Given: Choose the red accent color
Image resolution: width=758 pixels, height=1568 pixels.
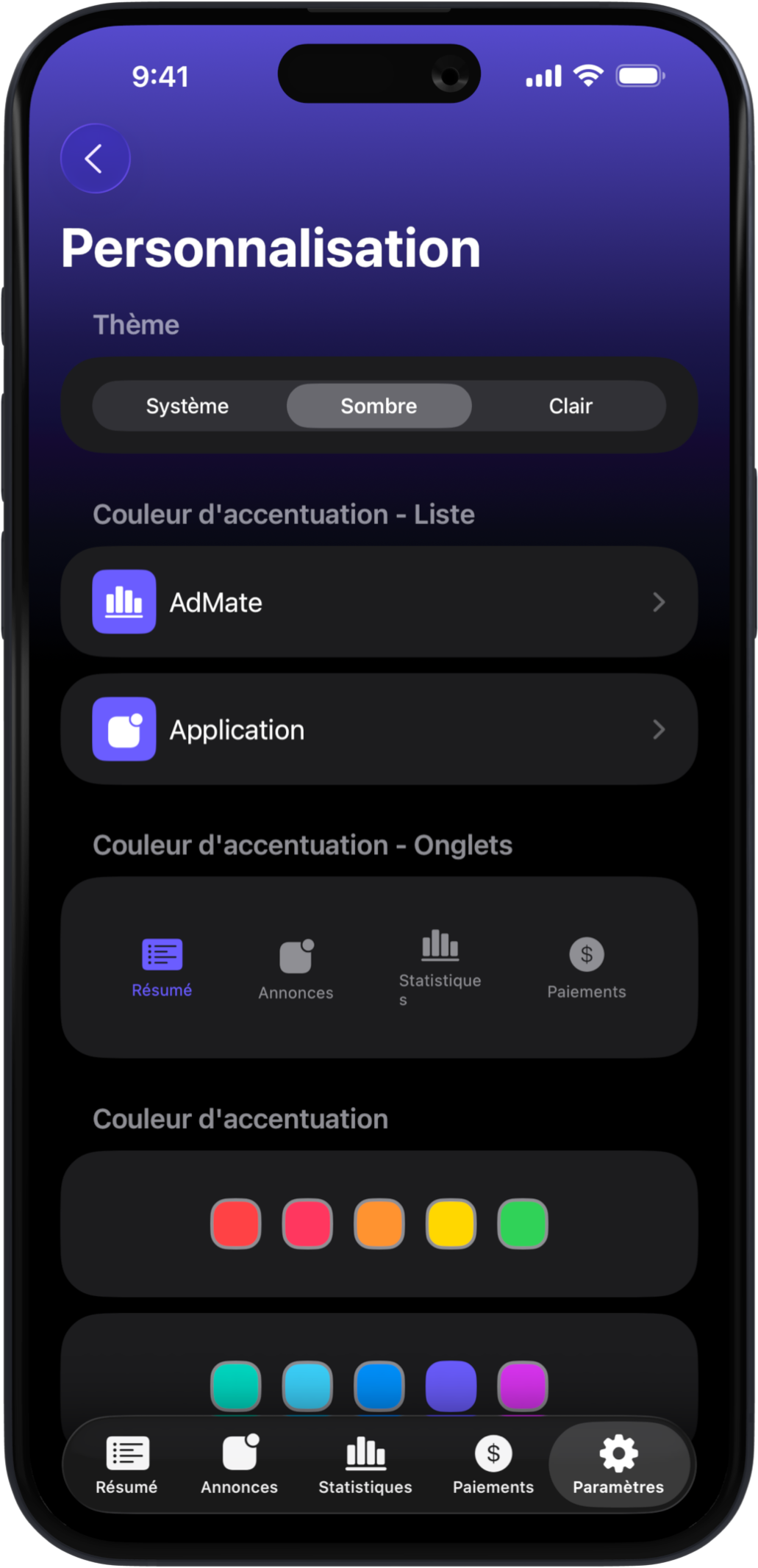Looking at the screenshot, I should click(236, 1224).
